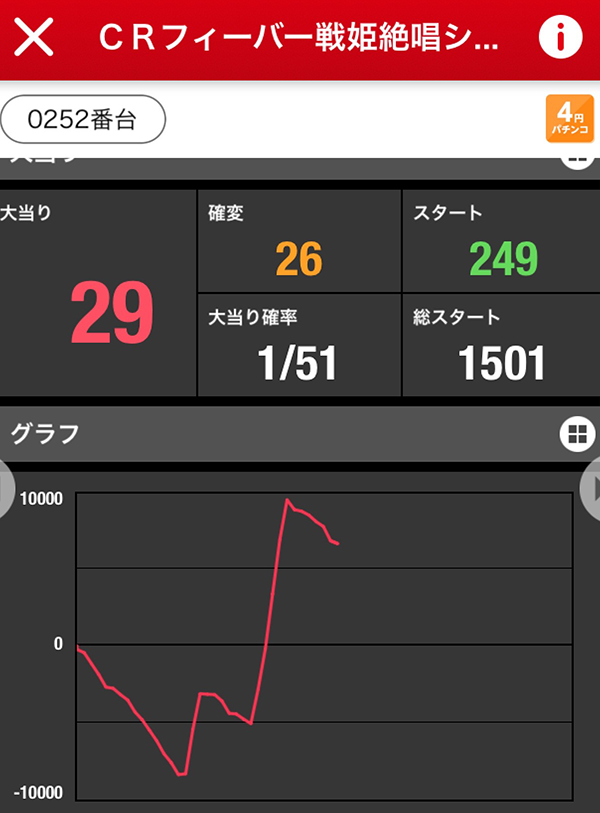Tap the 0252番台 machine number chip
The image size is (600, 813).
(83, 120)
